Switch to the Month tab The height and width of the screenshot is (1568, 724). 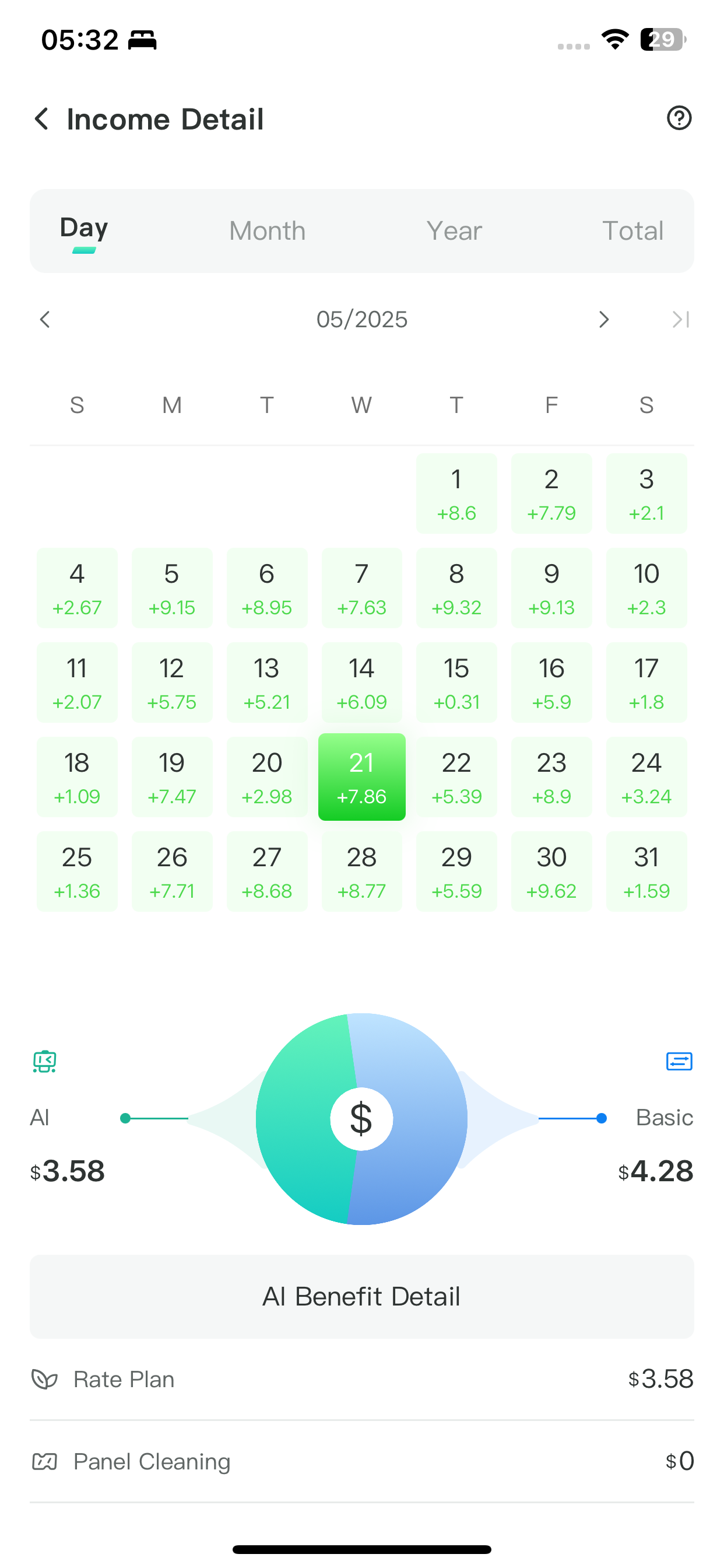point(267,230)
